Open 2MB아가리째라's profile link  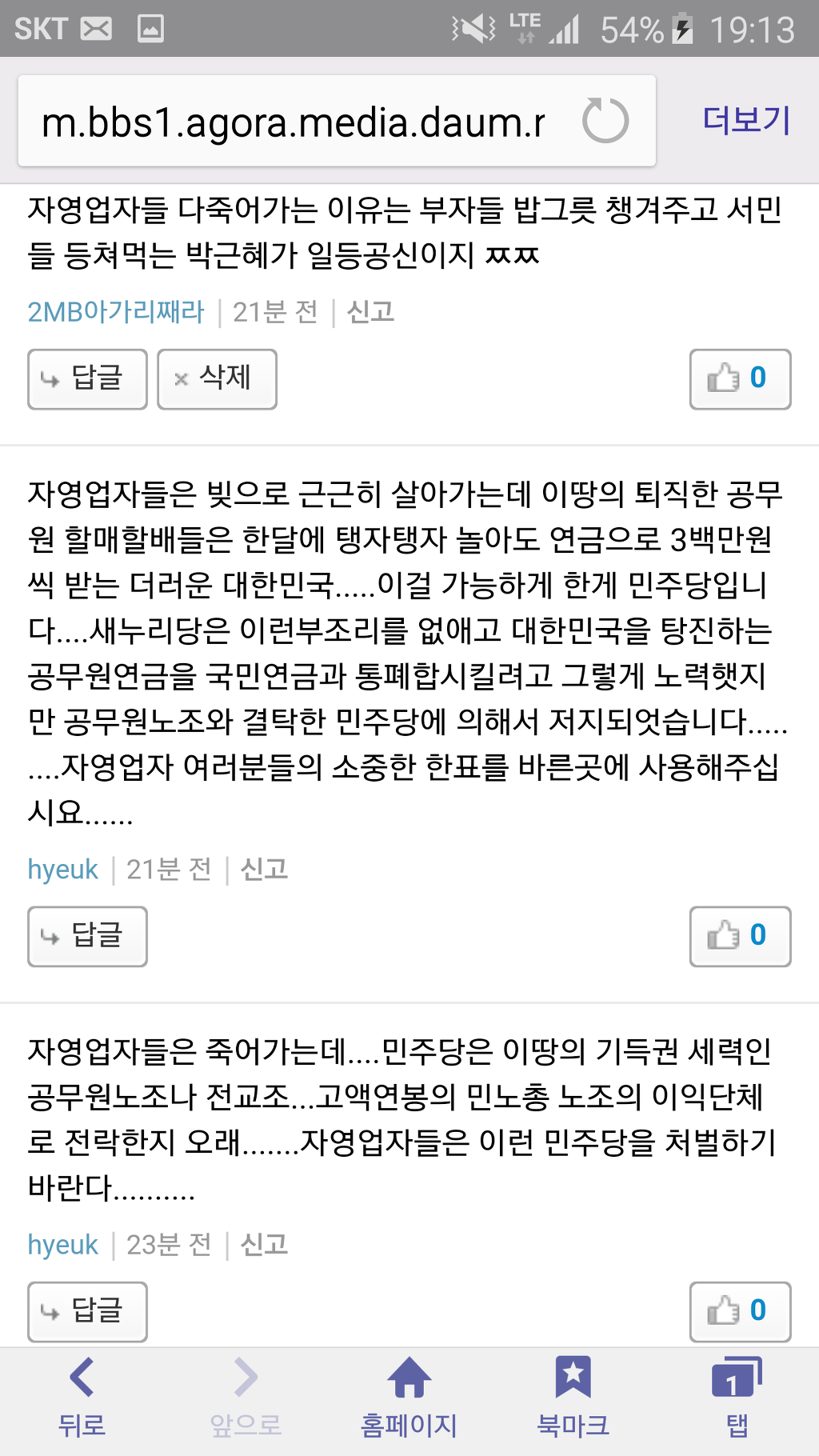[x=116, y=311]
